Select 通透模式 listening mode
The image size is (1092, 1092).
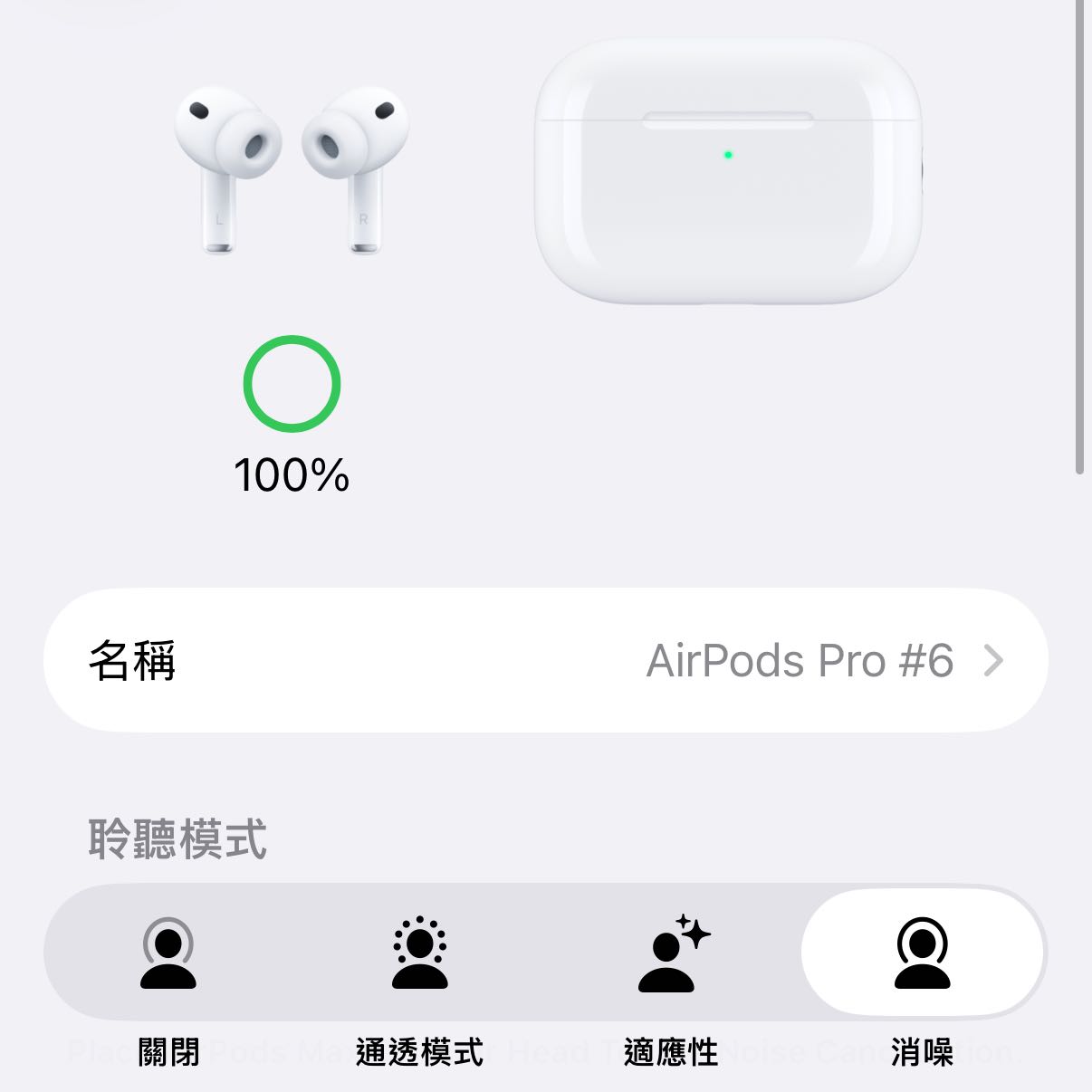click(x=420, y=953)
